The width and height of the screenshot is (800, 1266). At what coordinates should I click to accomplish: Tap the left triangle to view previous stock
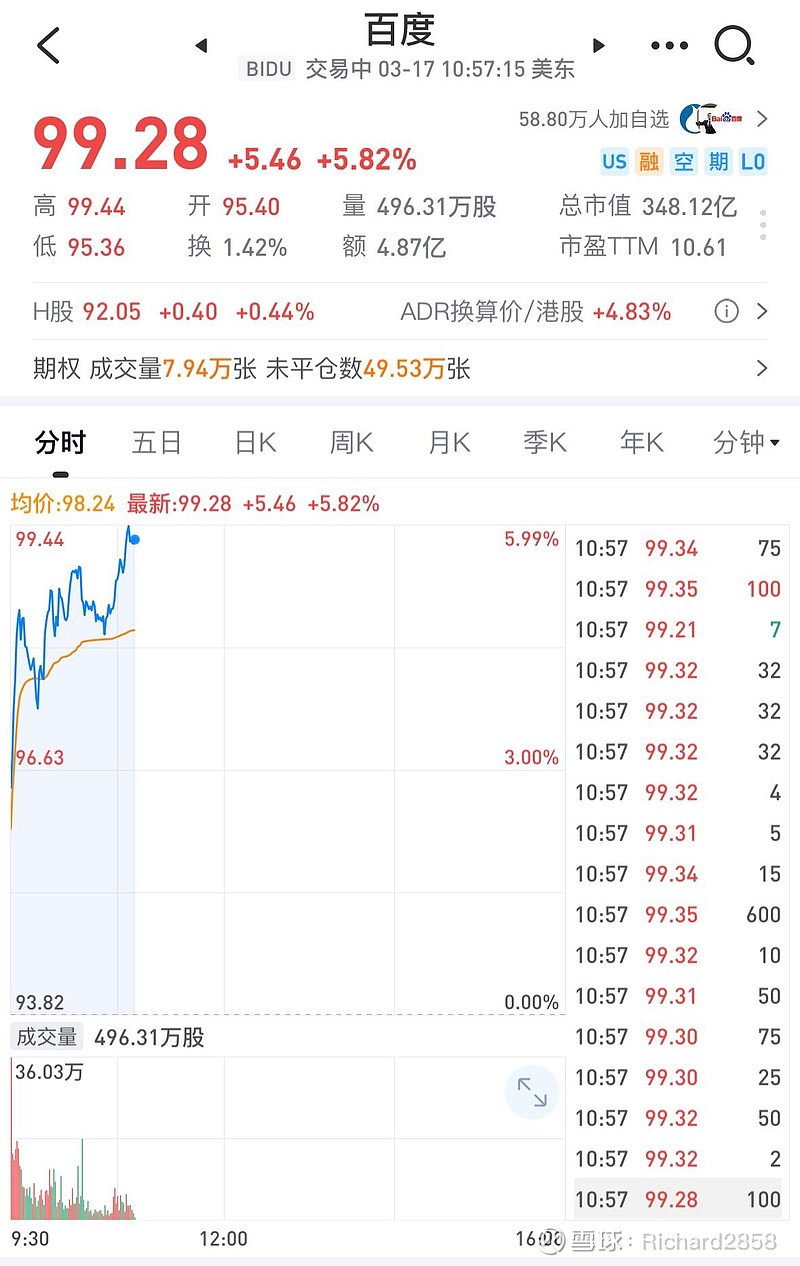point(201,46)
